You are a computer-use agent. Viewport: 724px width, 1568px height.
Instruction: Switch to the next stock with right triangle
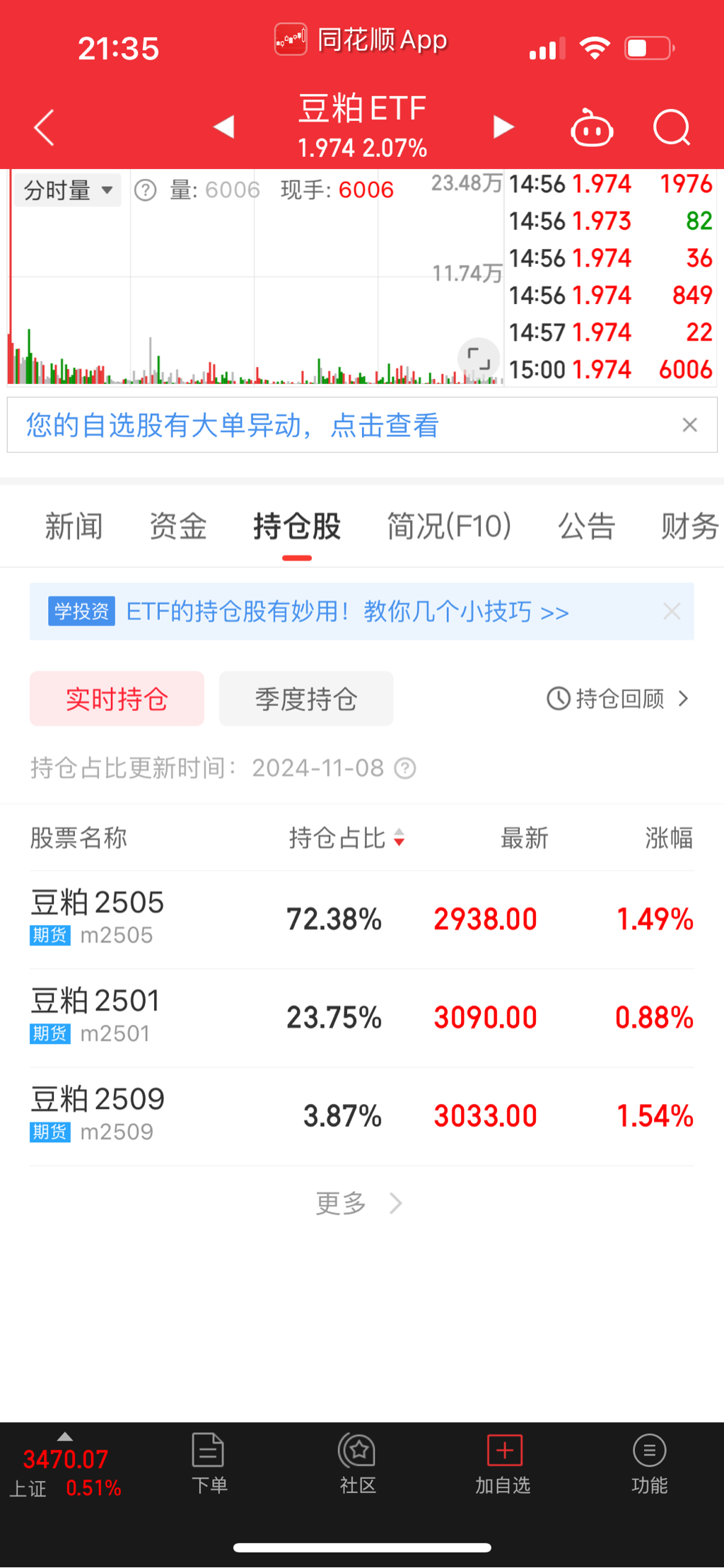pos(503,127)
